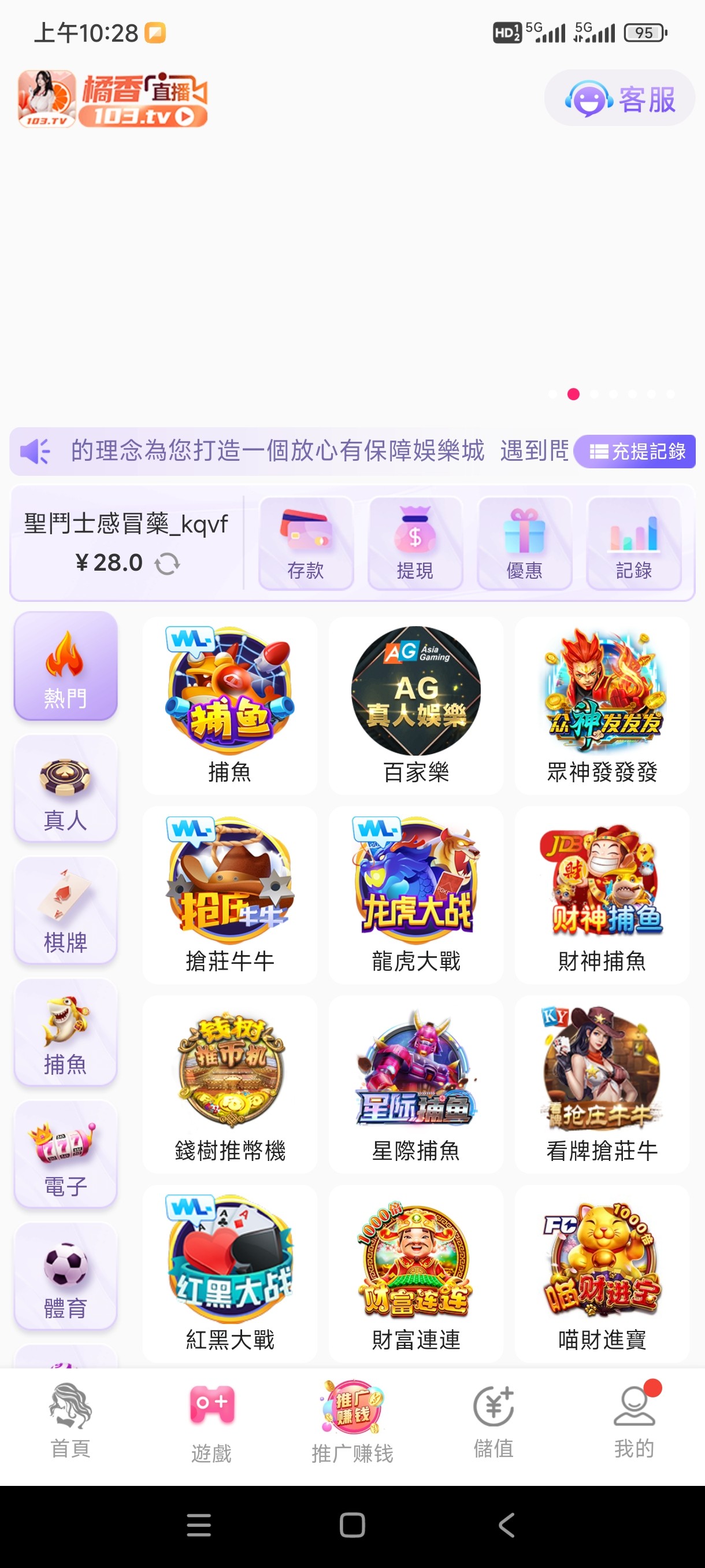The height and width of the screenshot is (1568, 705).
Task: Launch 喵財進寶 game
Action: pyautogui.click(x=602, y=1273)
